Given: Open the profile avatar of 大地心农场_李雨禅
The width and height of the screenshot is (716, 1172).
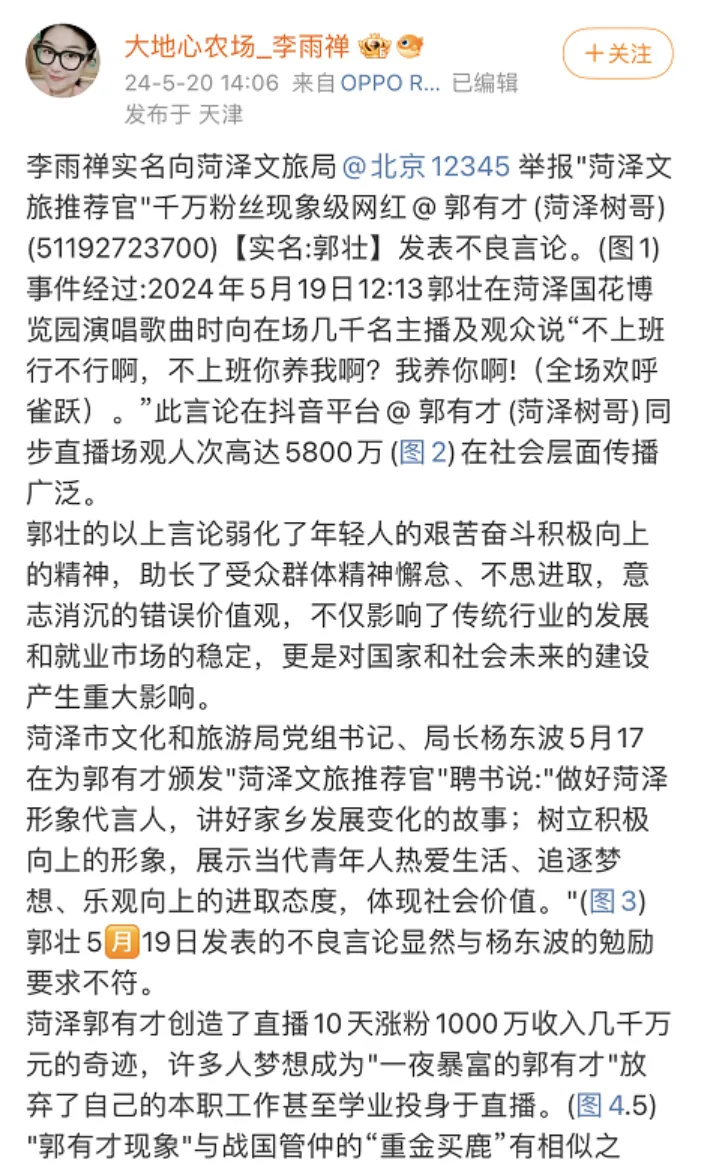Looking at the screenshot, I should pos(62,60).
